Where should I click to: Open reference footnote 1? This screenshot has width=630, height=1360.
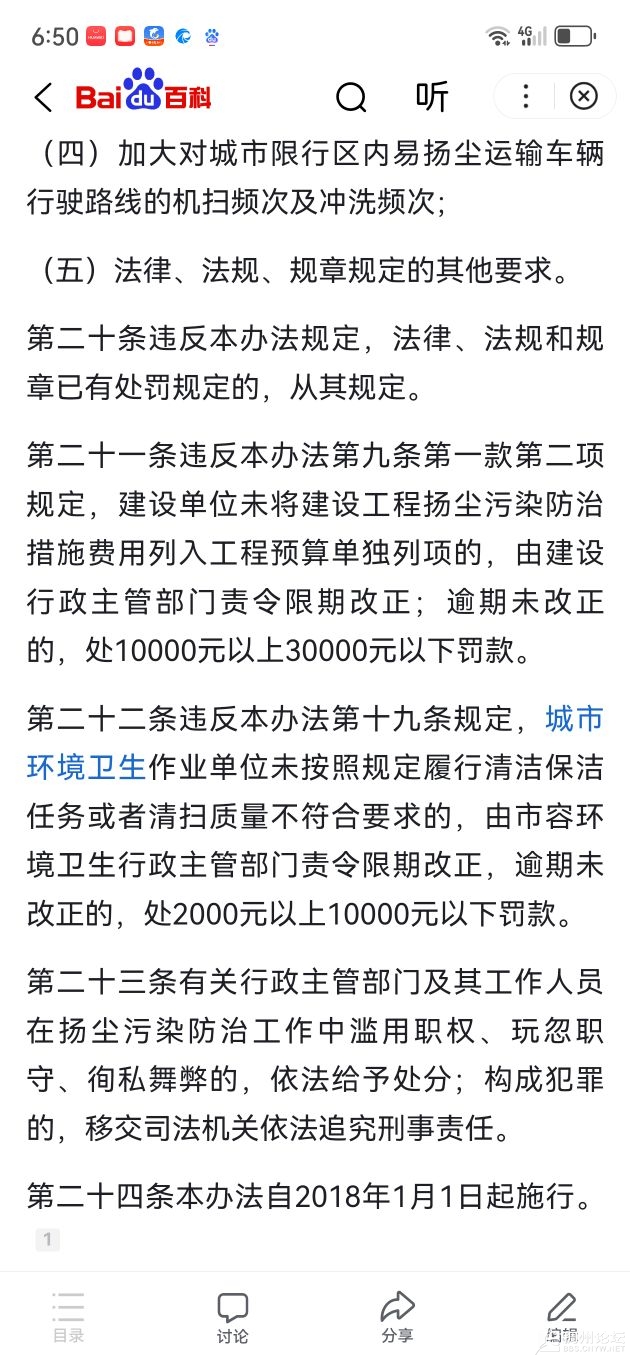pos(48,1240)
